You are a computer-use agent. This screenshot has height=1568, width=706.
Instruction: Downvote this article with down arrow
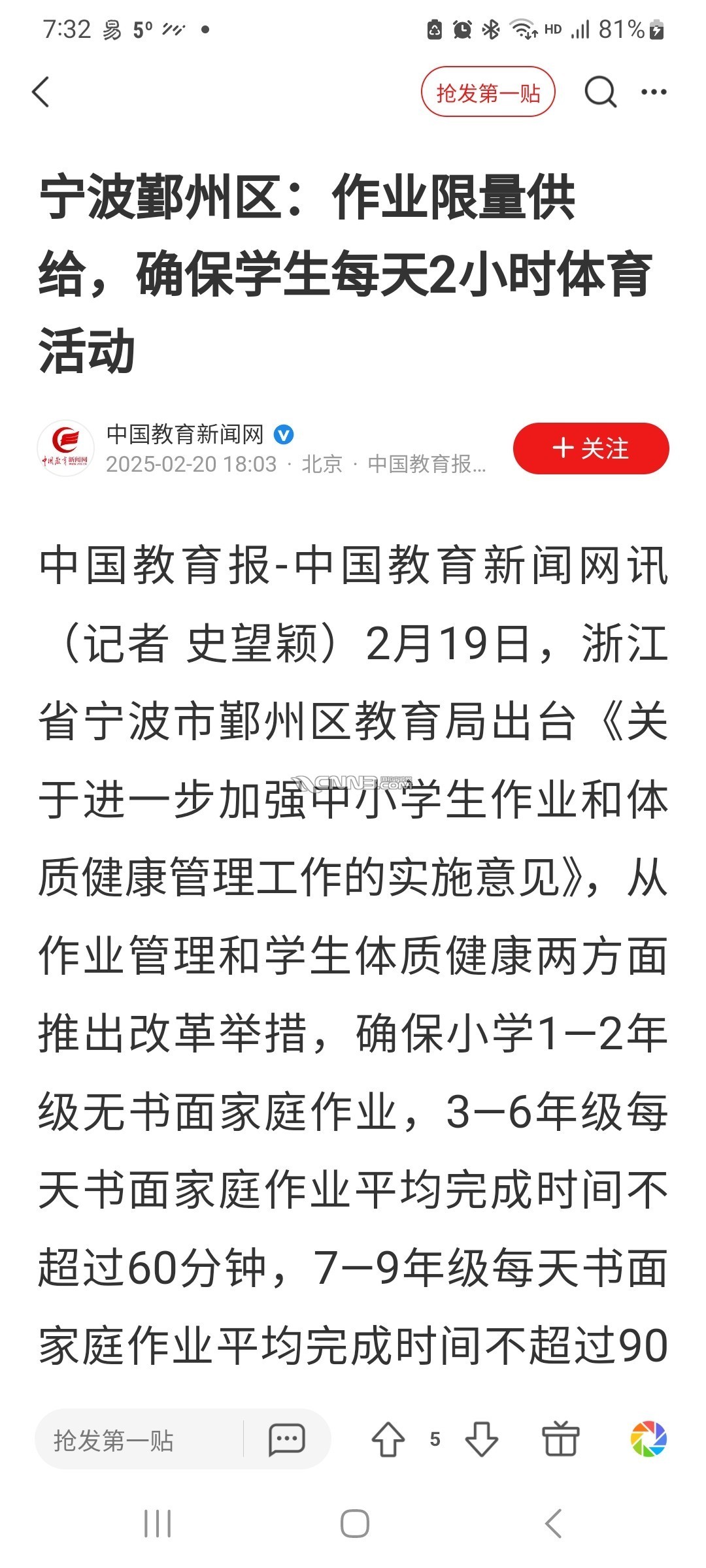click(x=482, y=1439)
